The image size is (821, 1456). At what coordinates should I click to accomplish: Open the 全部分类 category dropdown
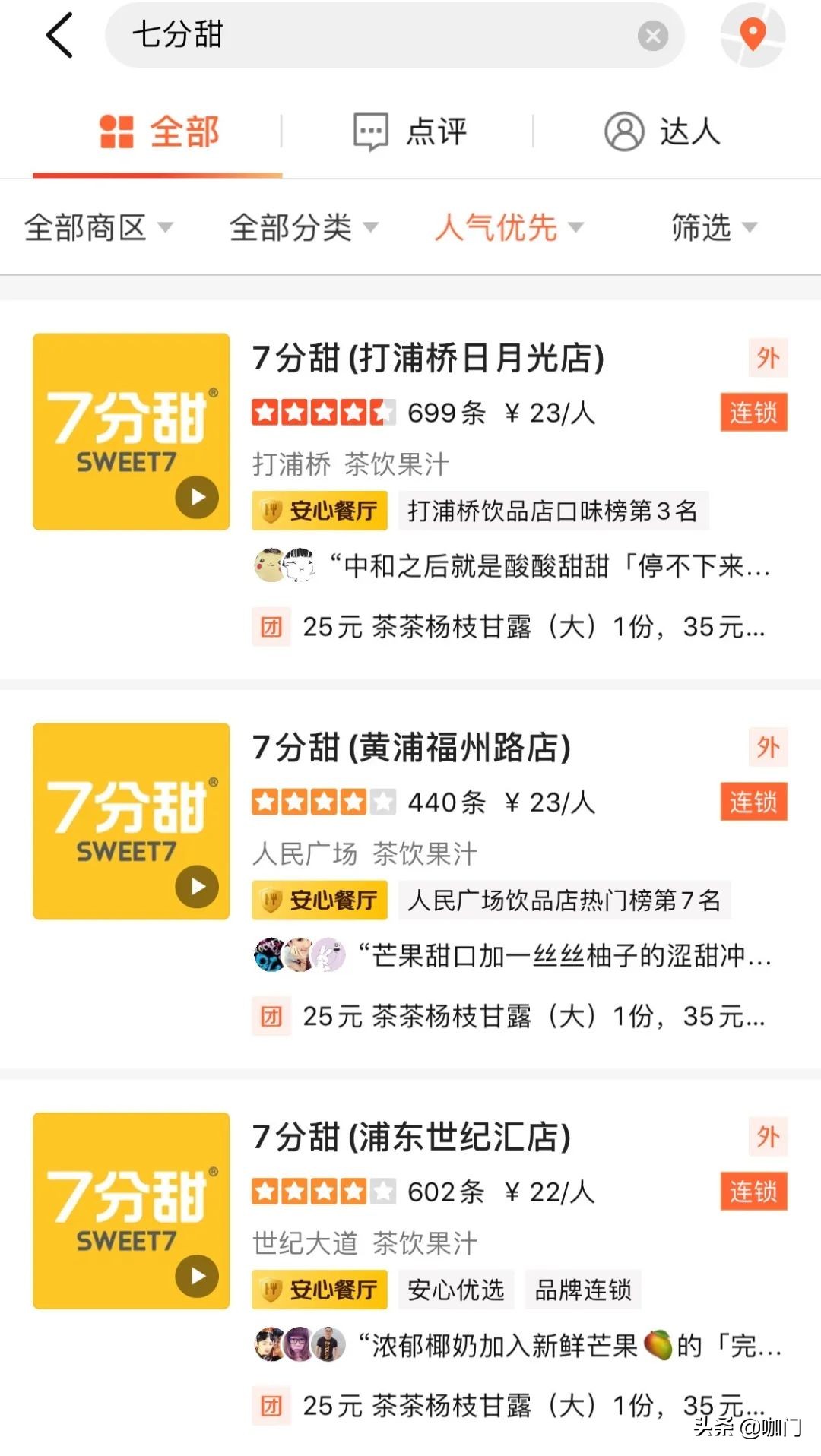(x=303, y=227)
